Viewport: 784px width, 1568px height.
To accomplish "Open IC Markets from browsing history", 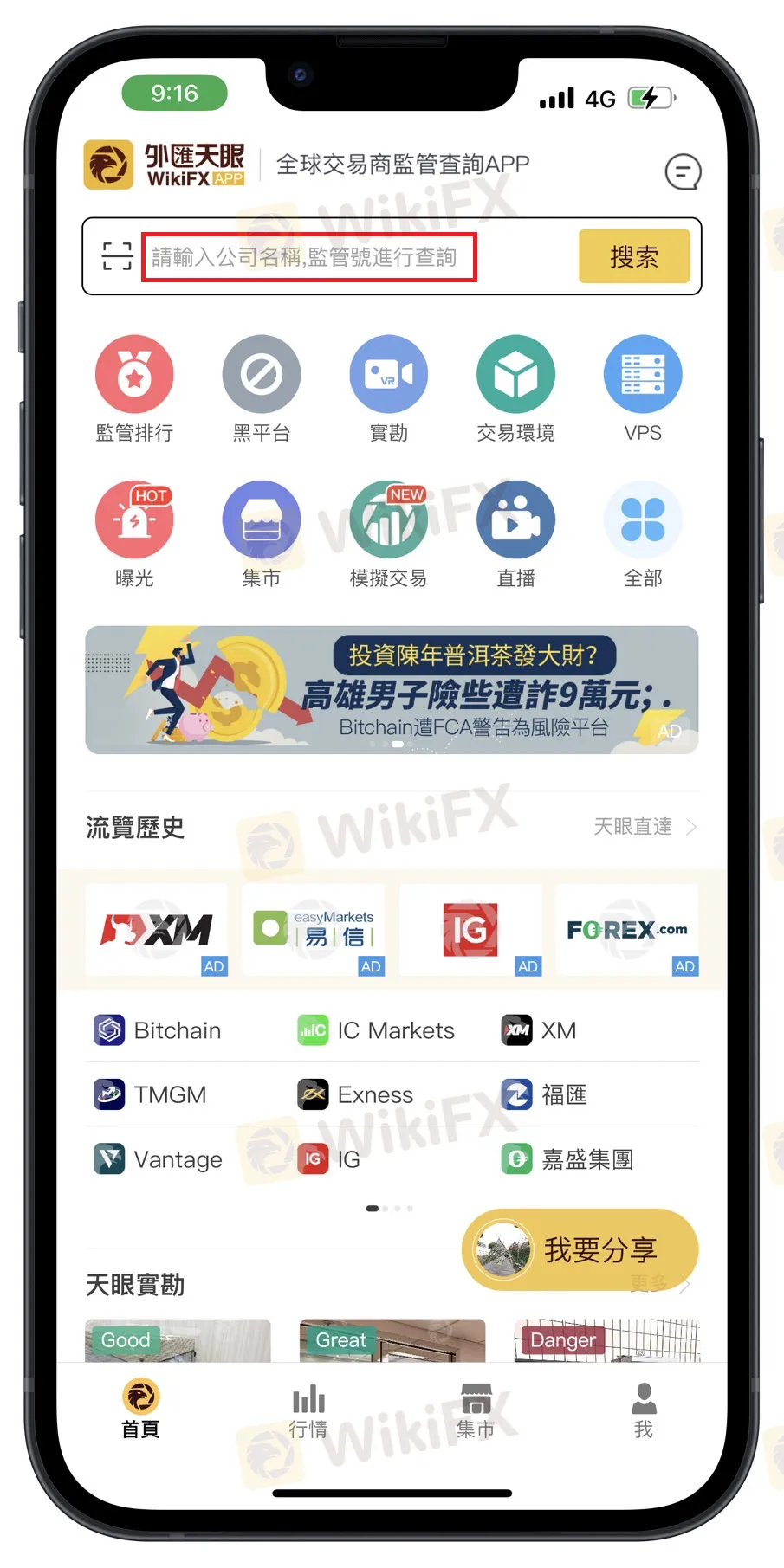I will [x=377, y=1030].
